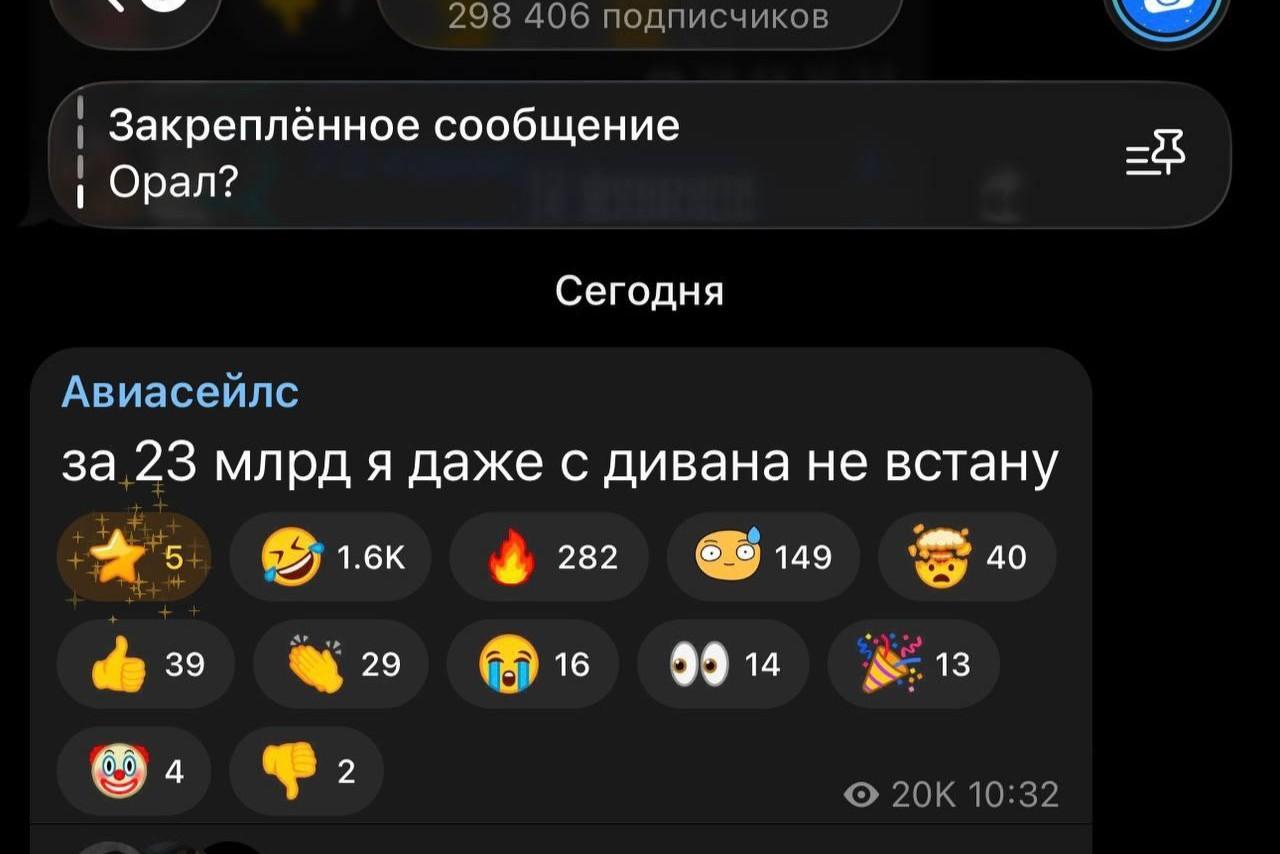The height and width of the screenshot is (854, 1280).
Task: React with the exploding head emoji (40)
Action: point(966,557)
